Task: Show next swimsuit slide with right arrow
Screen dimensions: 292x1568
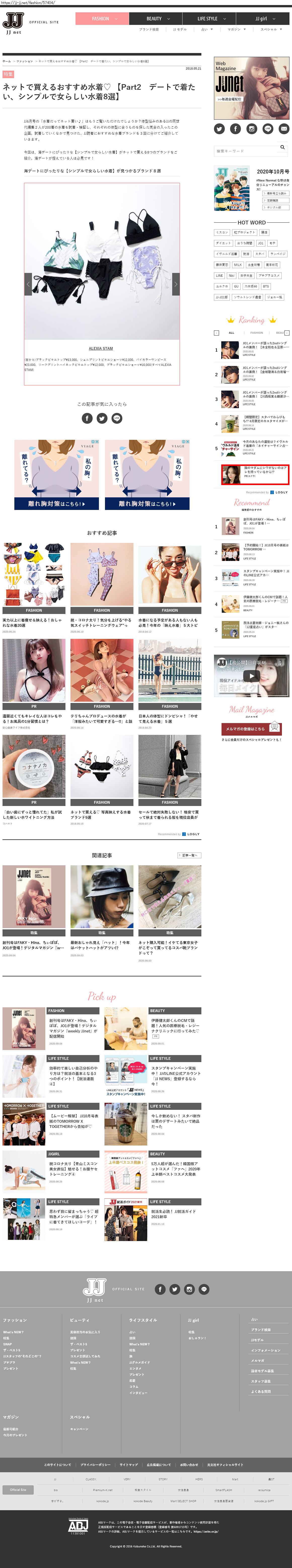Action: [x=175, y=284]
